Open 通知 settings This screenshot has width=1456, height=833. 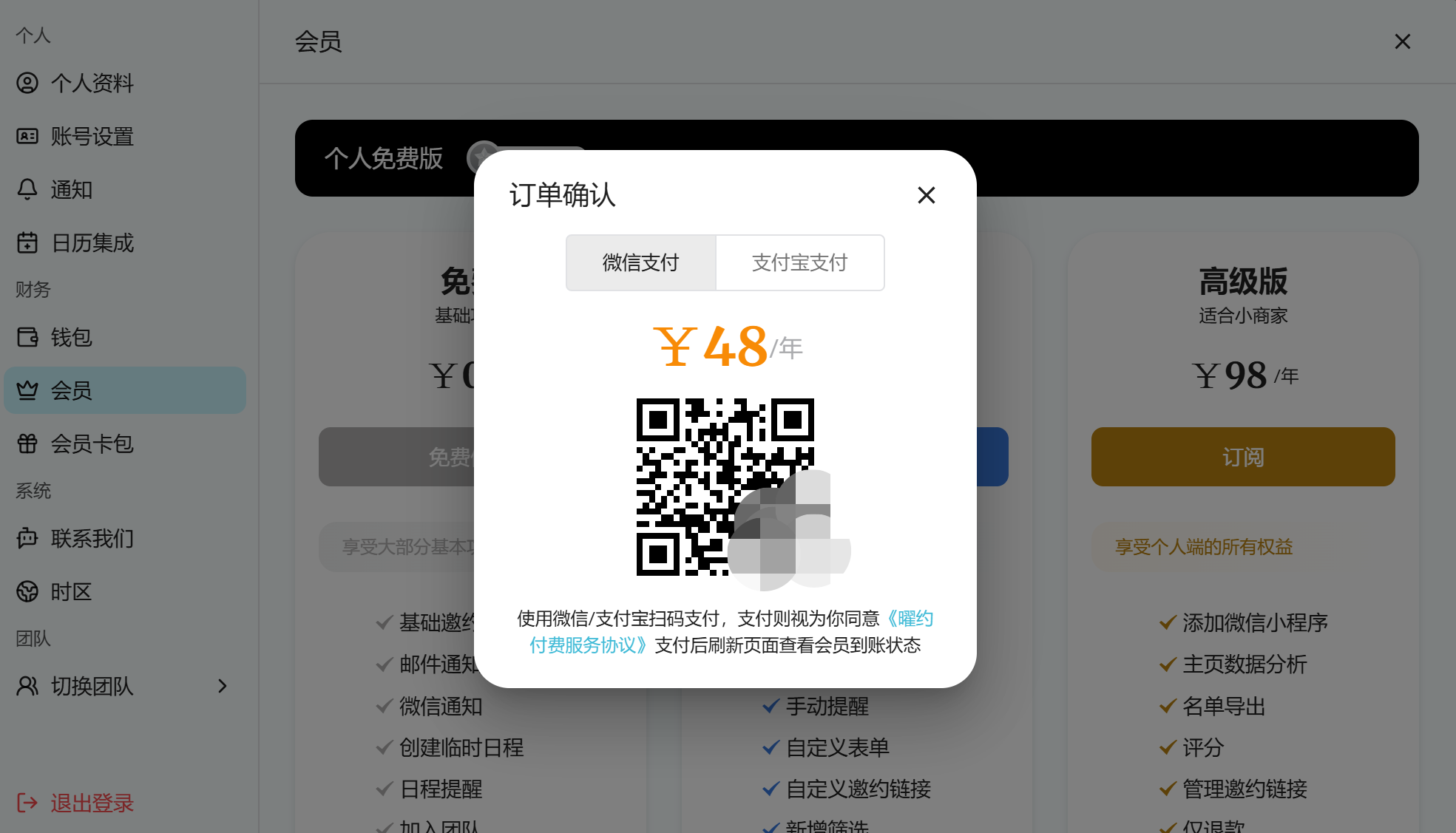[x=71, y=190]
